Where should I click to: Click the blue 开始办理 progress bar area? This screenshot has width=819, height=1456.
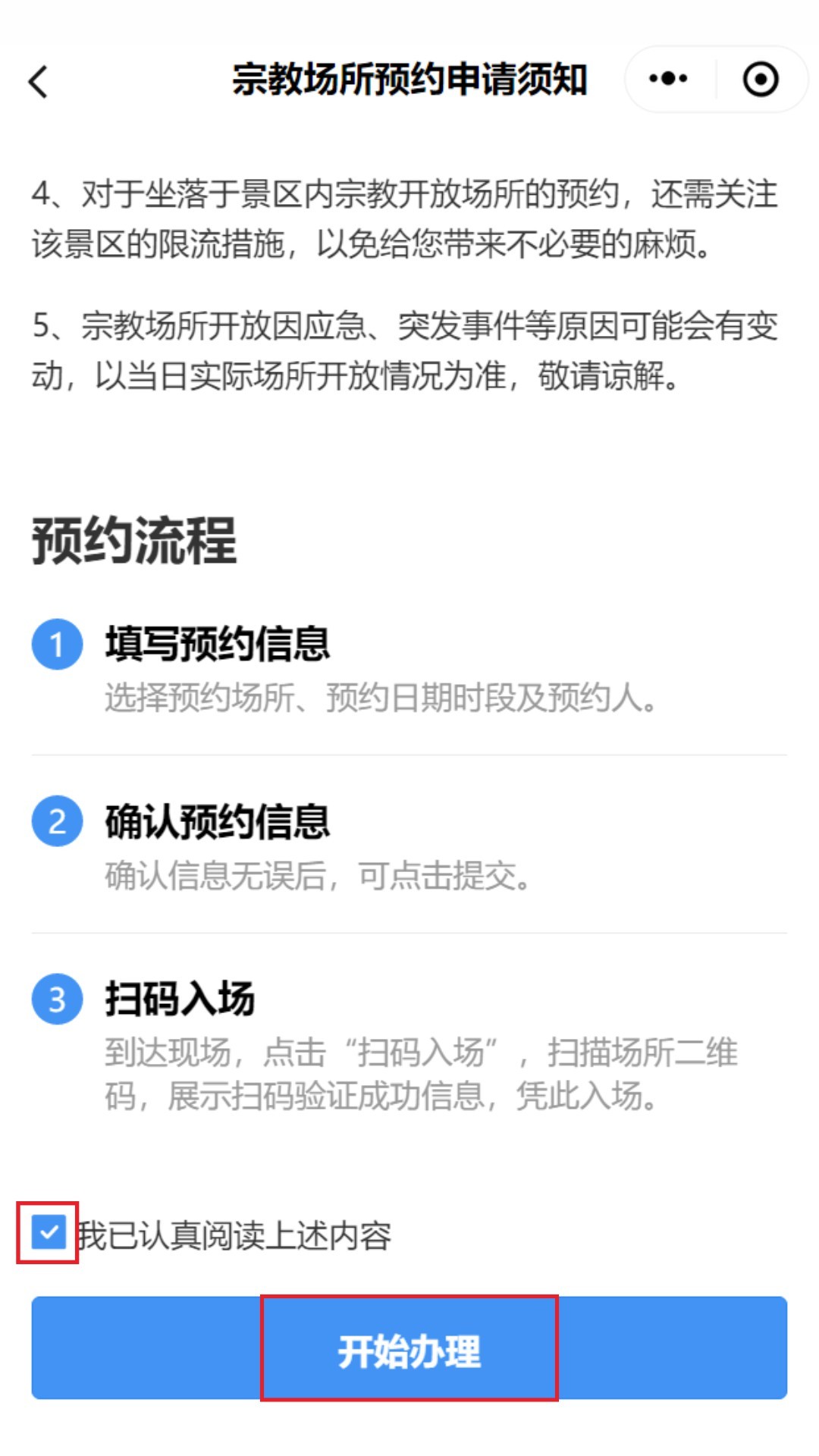click(409, 1350)
